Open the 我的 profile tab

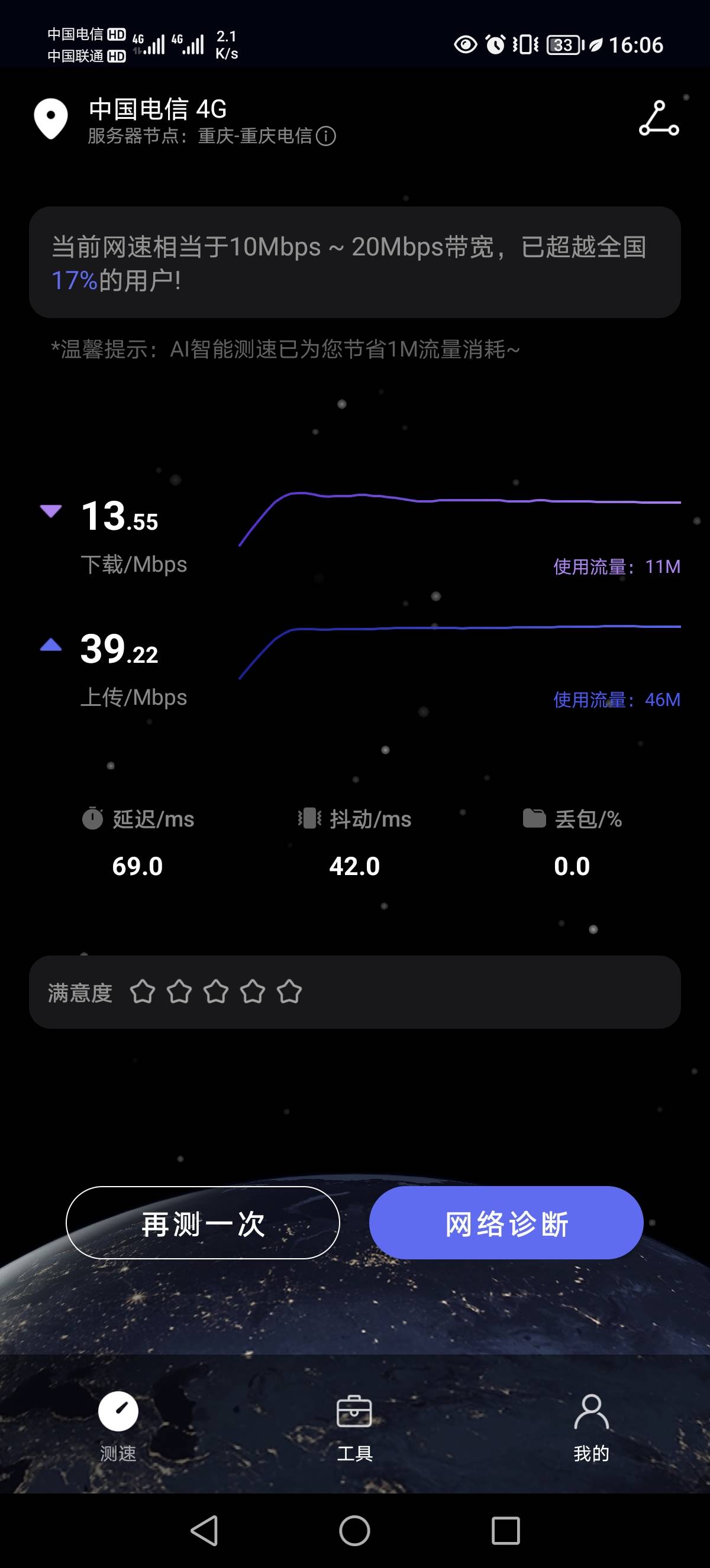pos(590,1425)
